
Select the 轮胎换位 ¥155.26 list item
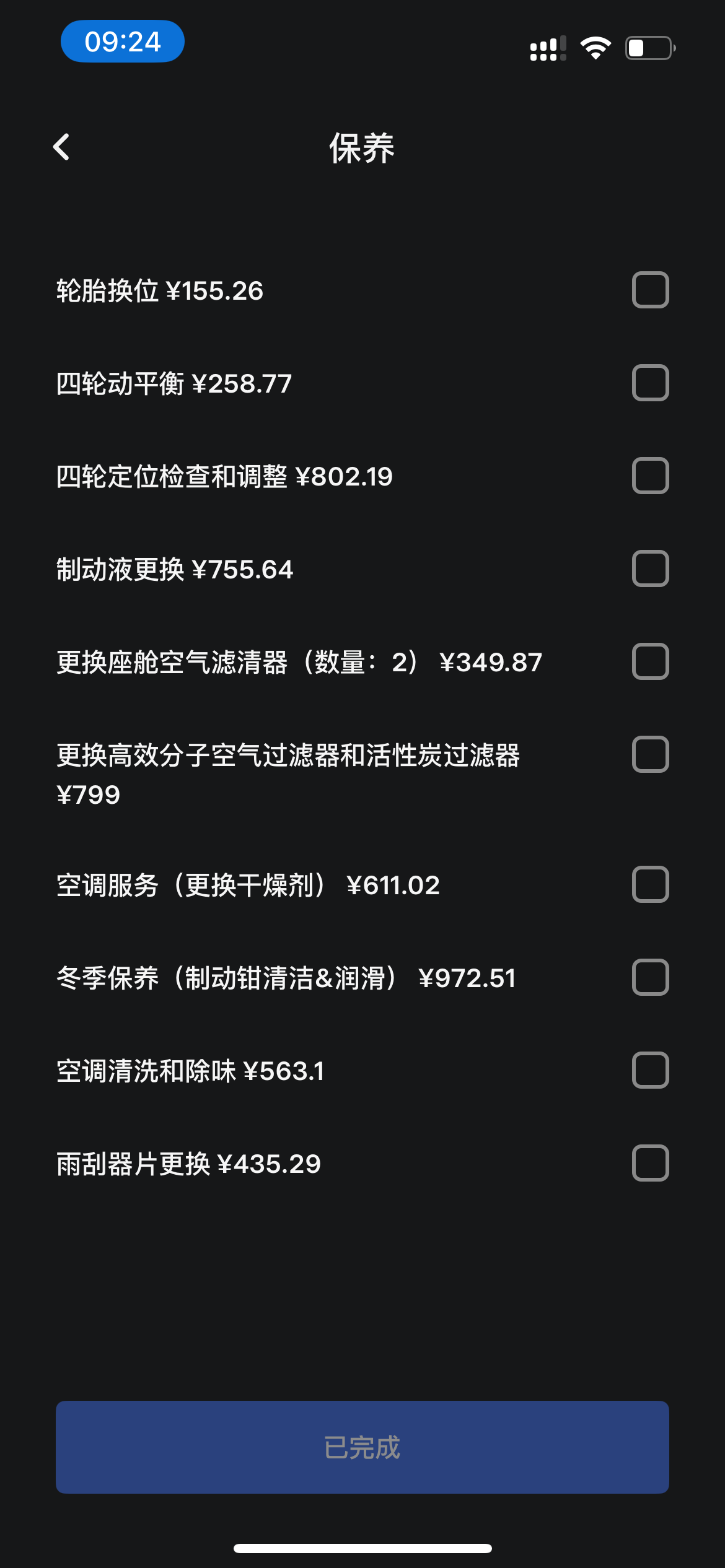159,291
